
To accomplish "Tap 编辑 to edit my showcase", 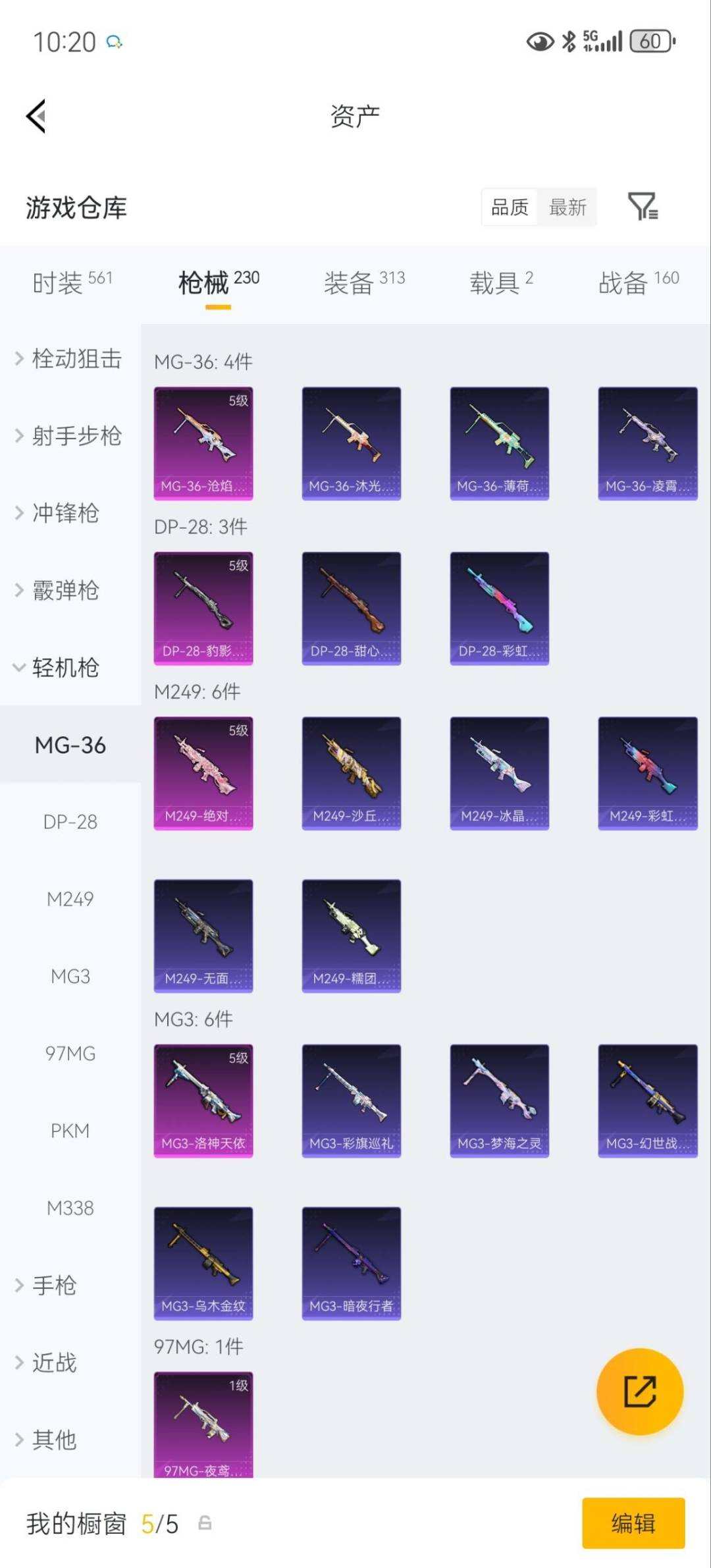I will (x=633, y=1523).
